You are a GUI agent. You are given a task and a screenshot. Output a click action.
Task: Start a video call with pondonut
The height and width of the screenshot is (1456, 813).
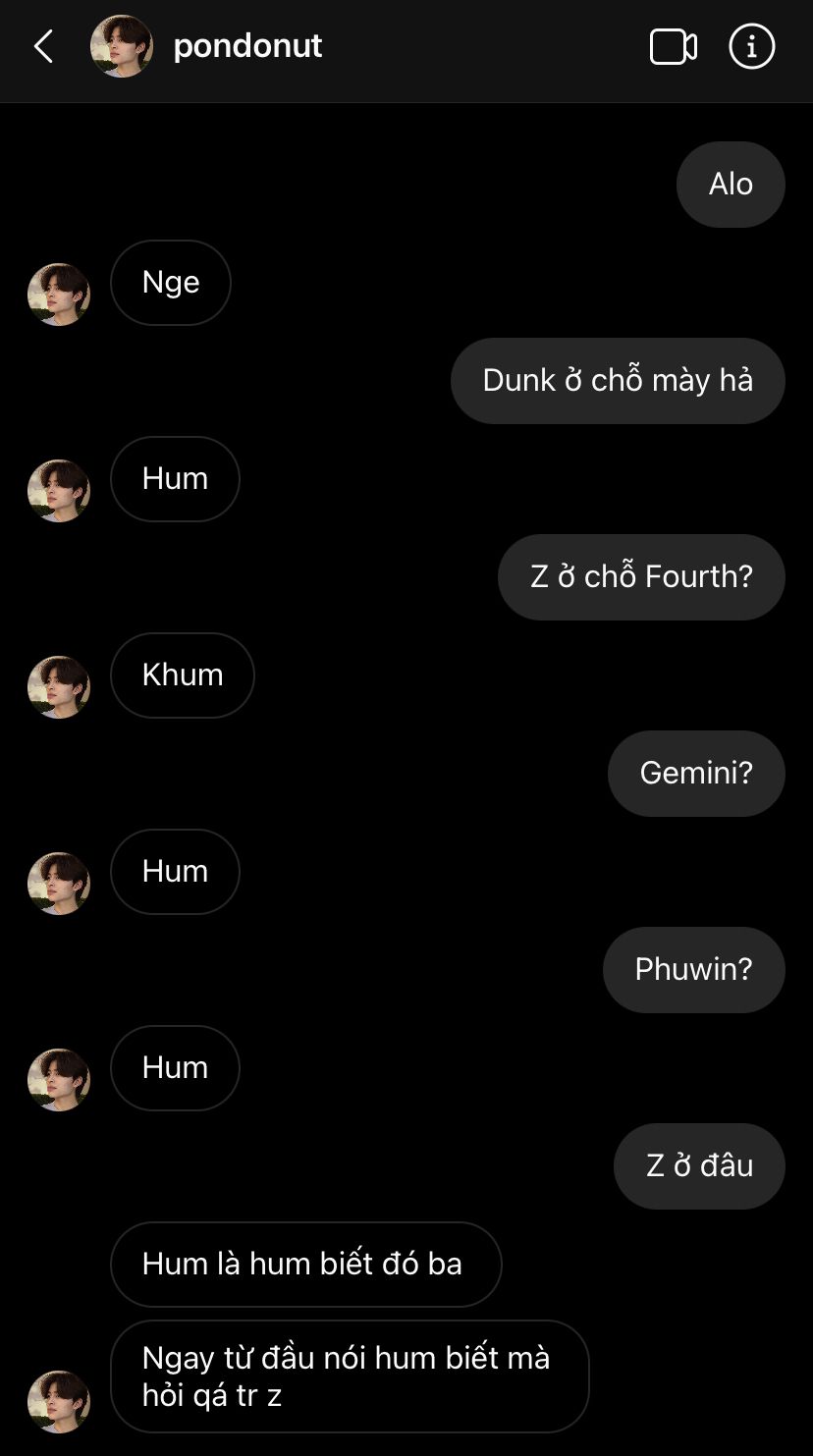674,46
